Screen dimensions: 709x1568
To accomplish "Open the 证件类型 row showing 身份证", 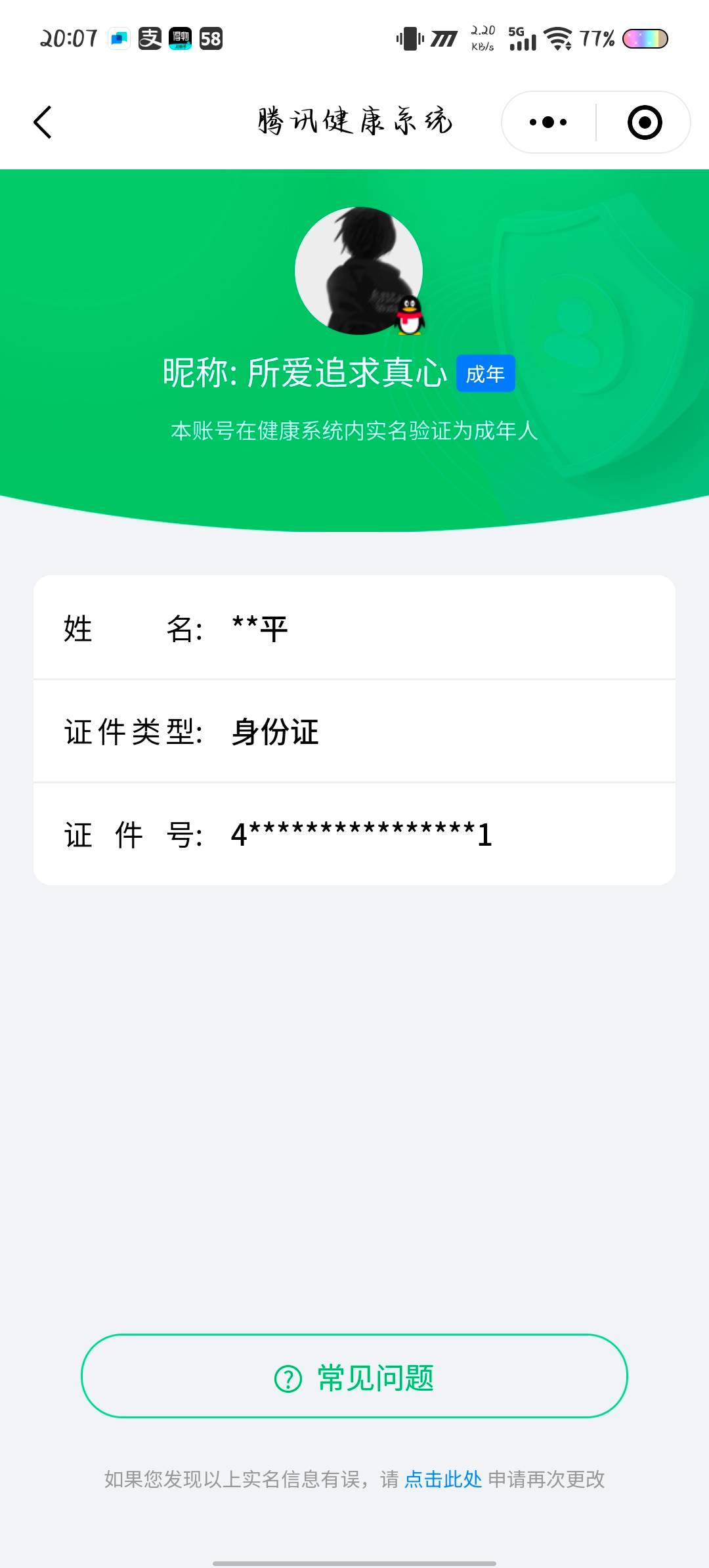I will (x=354, y=733).
